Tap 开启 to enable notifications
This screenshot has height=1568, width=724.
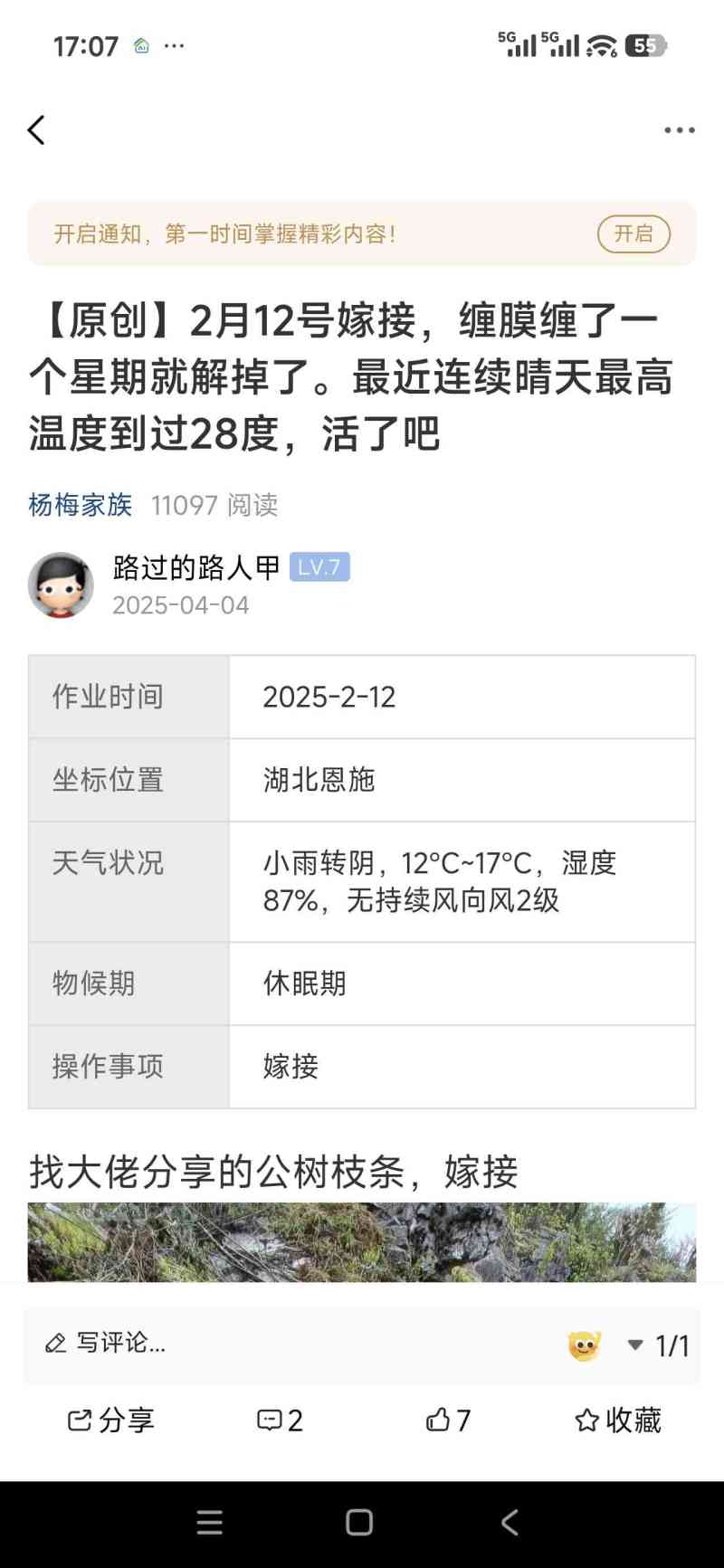coord(633,234)
